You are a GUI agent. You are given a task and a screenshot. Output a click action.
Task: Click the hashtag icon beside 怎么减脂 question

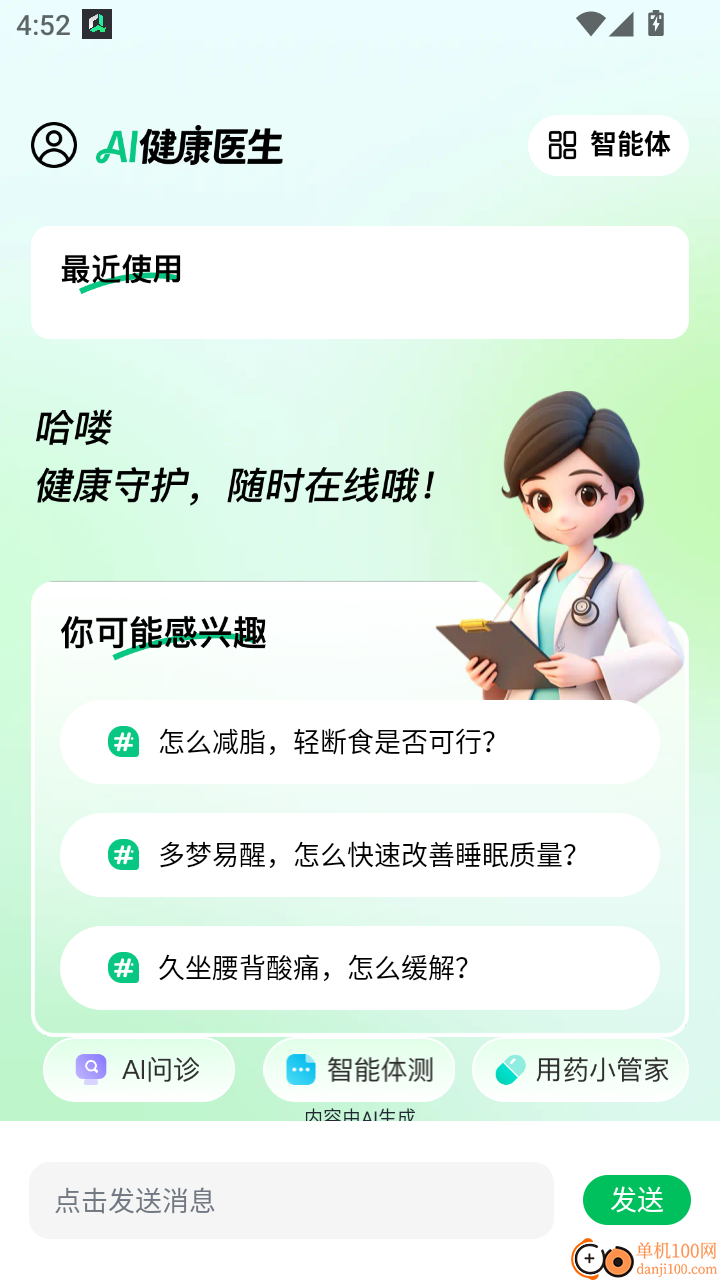tap(122, 742)
